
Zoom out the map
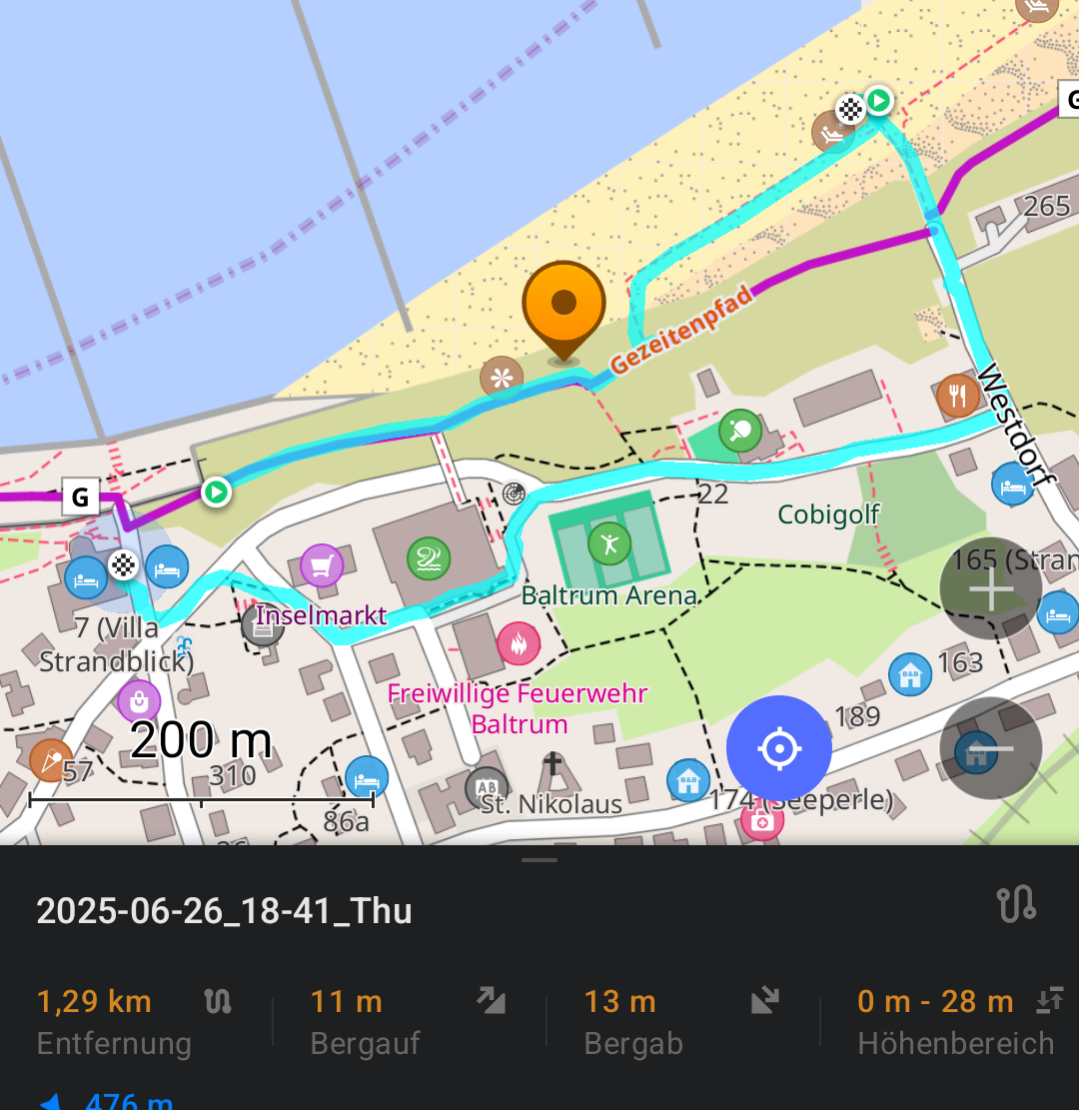(x=990, y=748)
